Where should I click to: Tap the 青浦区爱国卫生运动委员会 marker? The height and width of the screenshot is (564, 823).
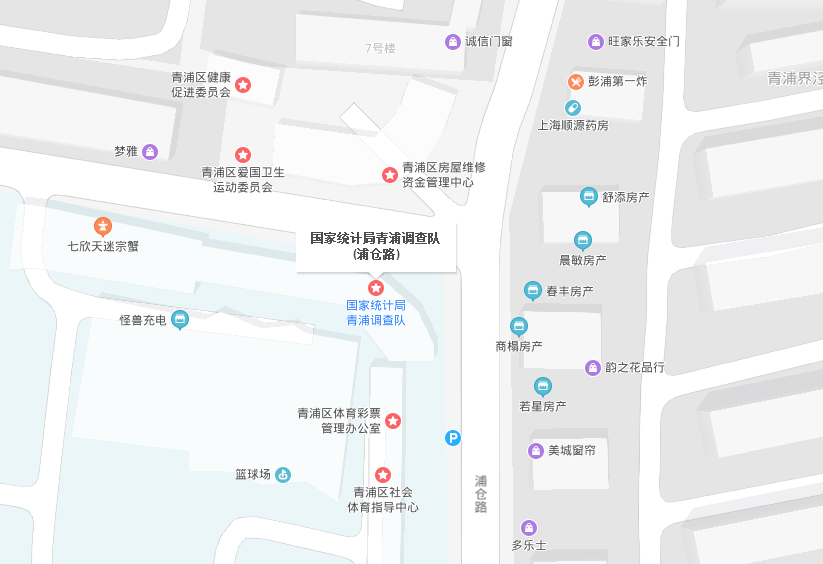(x=243, y=155)
